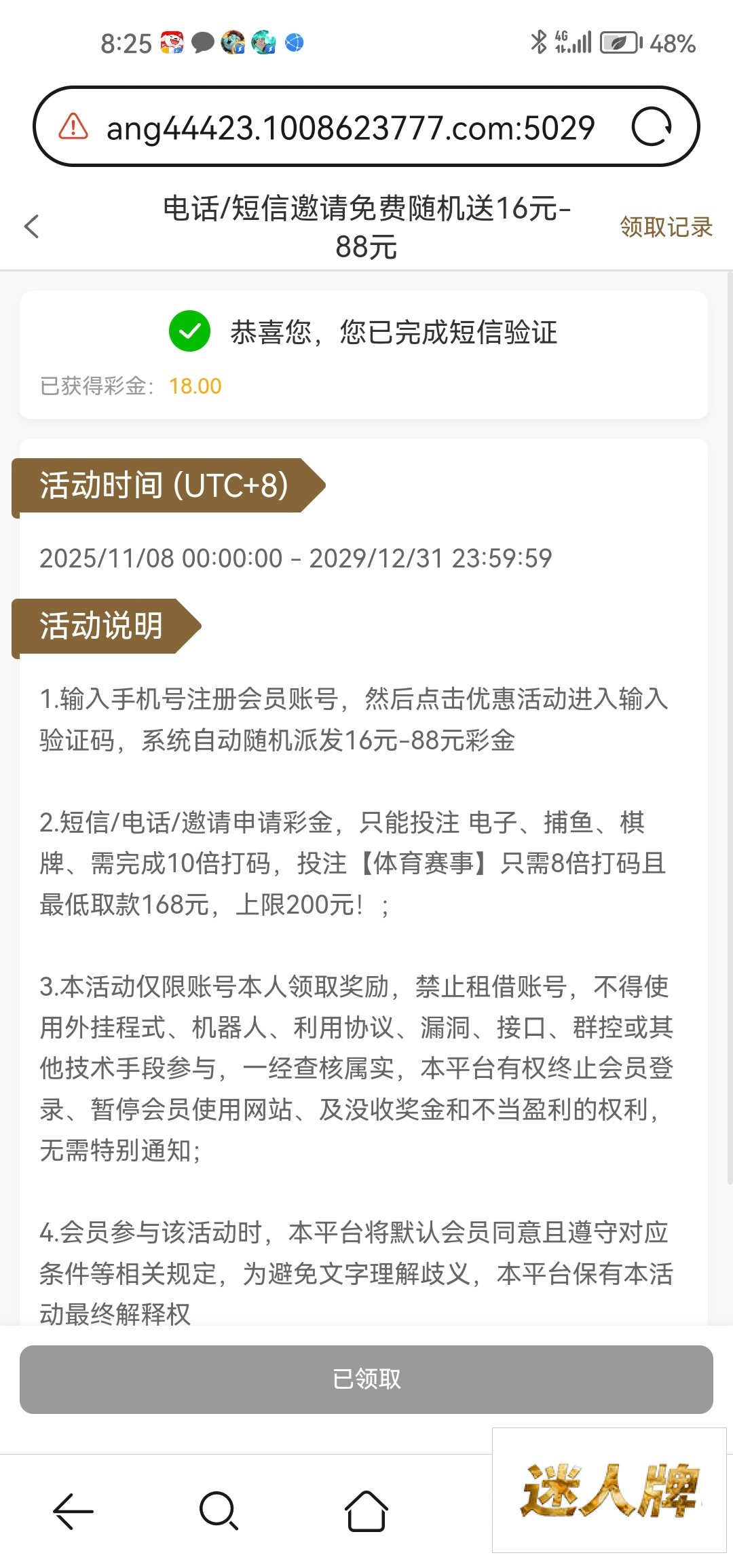Tap the 已领取 button
733x1568 pixels.
point(366,1379)
